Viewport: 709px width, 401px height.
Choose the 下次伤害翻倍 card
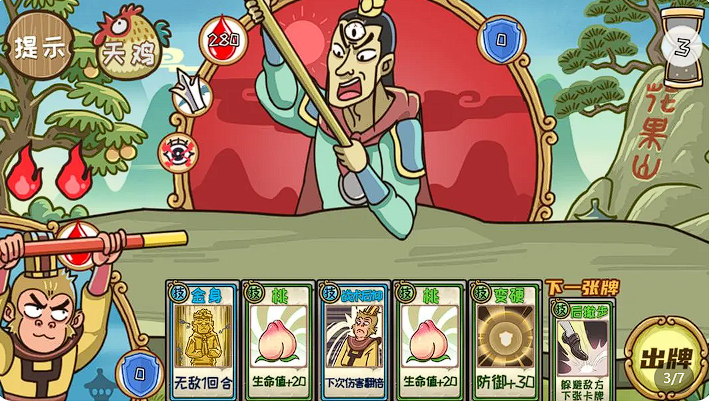tap(354, 340)
